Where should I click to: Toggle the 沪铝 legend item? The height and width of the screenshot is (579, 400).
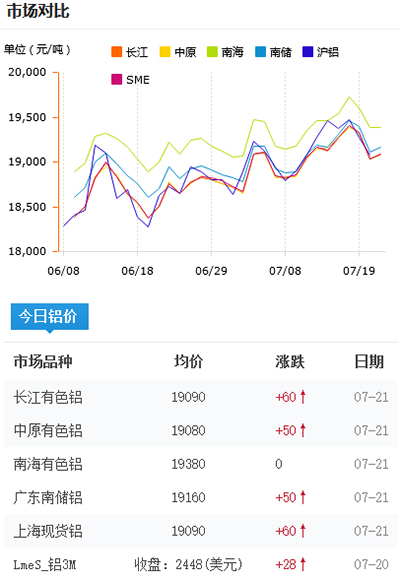point(321,52)
